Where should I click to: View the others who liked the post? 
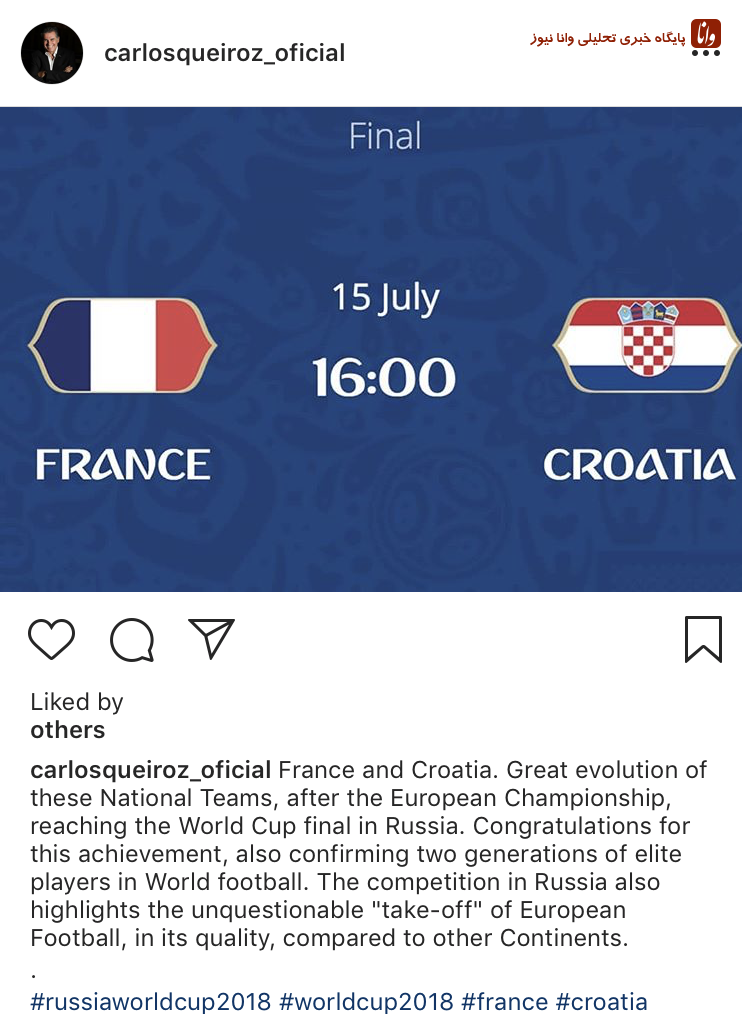67,730
